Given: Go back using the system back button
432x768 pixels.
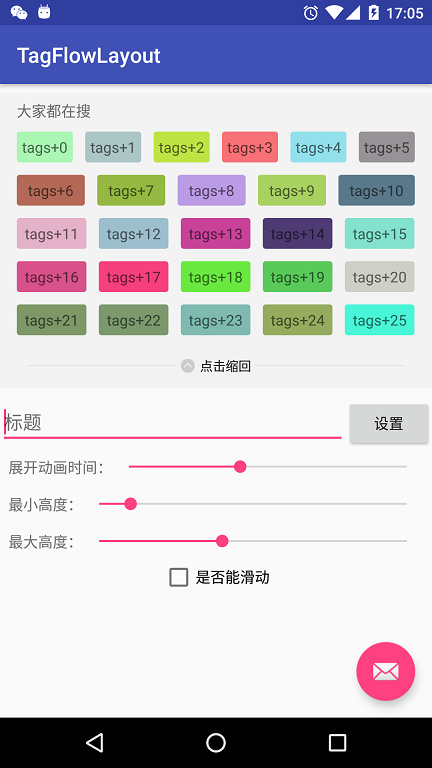Looking at the screenshot, I should point(95,743).
